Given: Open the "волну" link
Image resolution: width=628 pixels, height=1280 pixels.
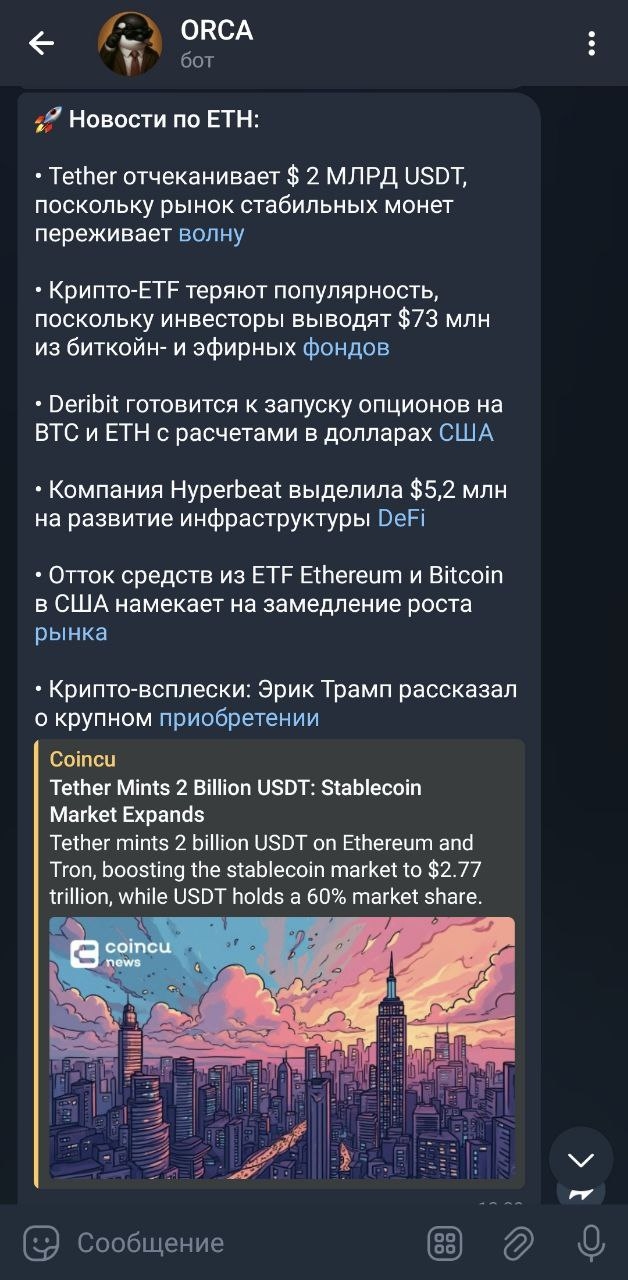Looking at the screenshot, I should click(211, 234).
